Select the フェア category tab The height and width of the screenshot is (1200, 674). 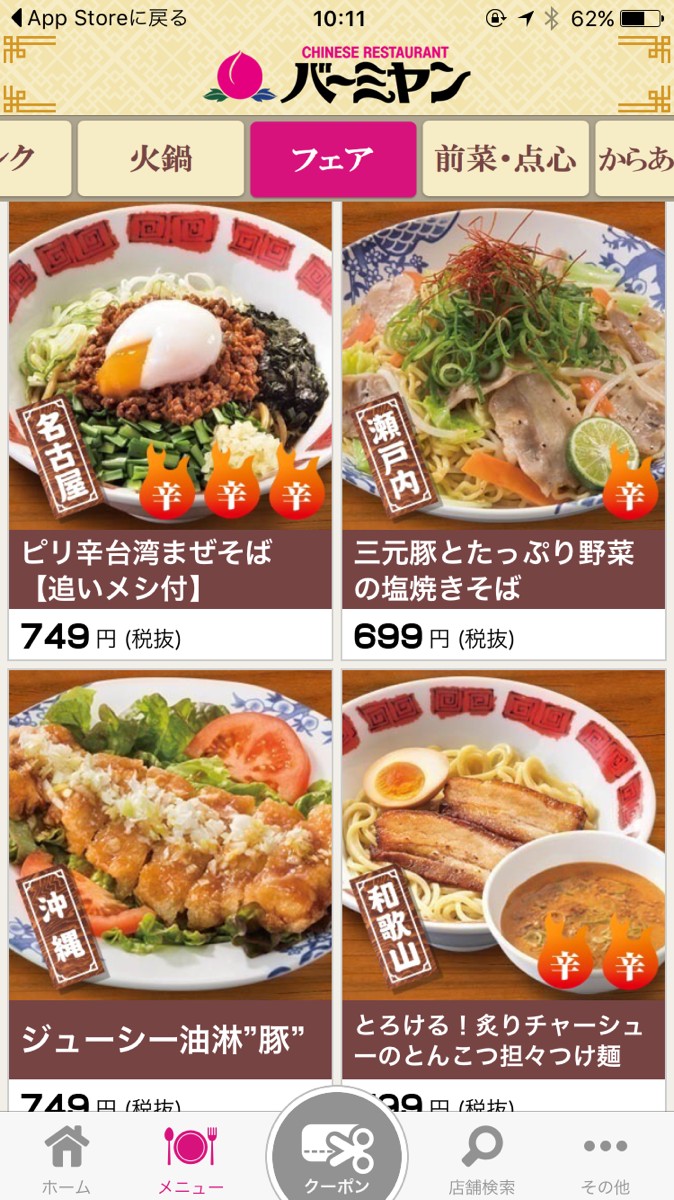coord(333,159)
